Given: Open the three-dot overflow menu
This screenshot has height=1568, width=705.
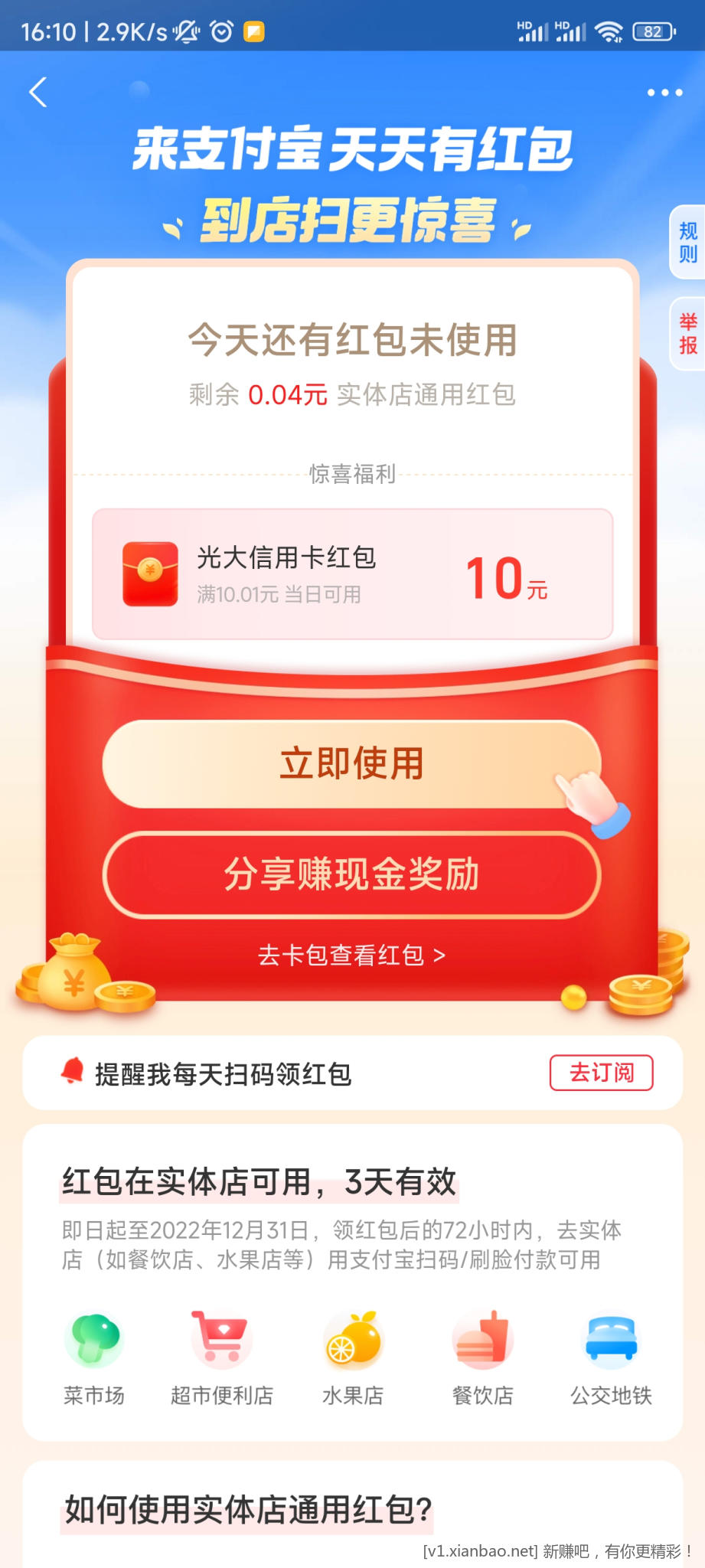Looking at the screenshot, I should pos(664,93).
